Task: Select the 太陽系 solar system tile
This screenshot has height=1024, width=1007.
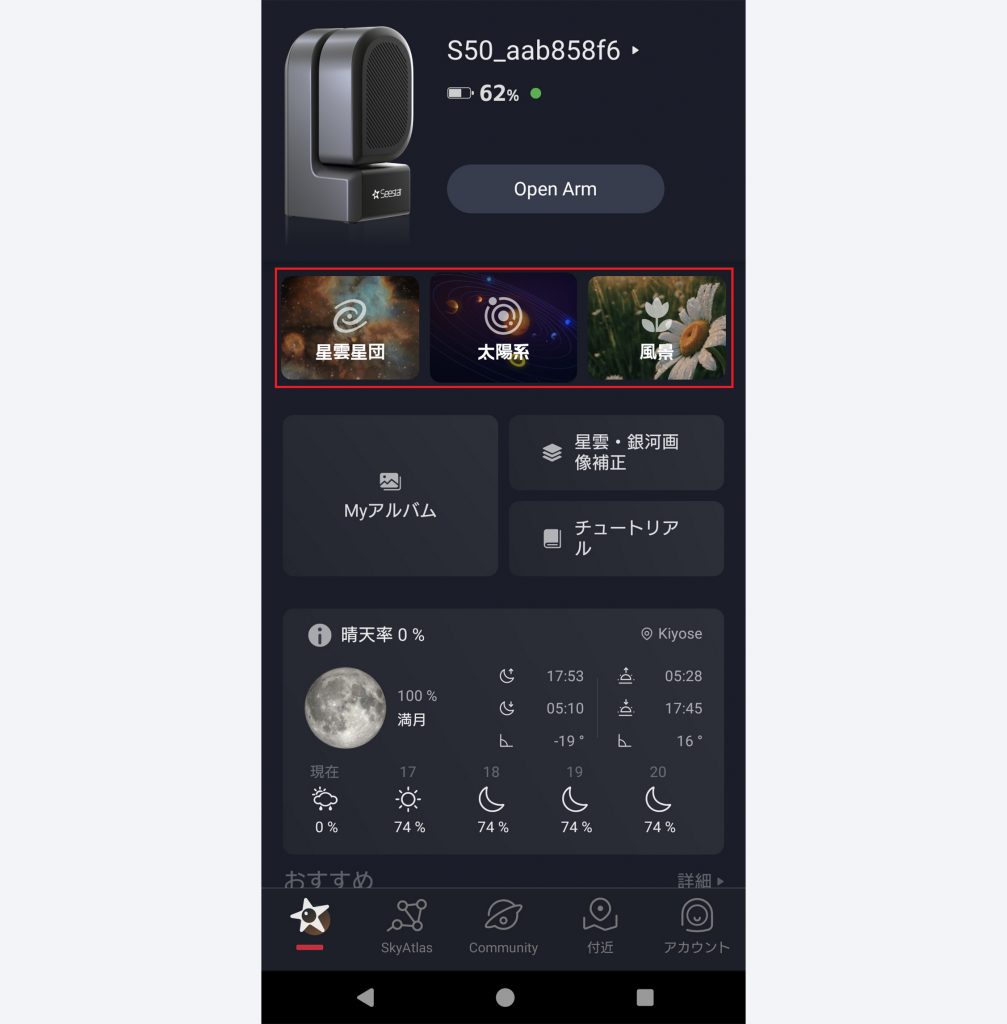Action: point(503,328)
